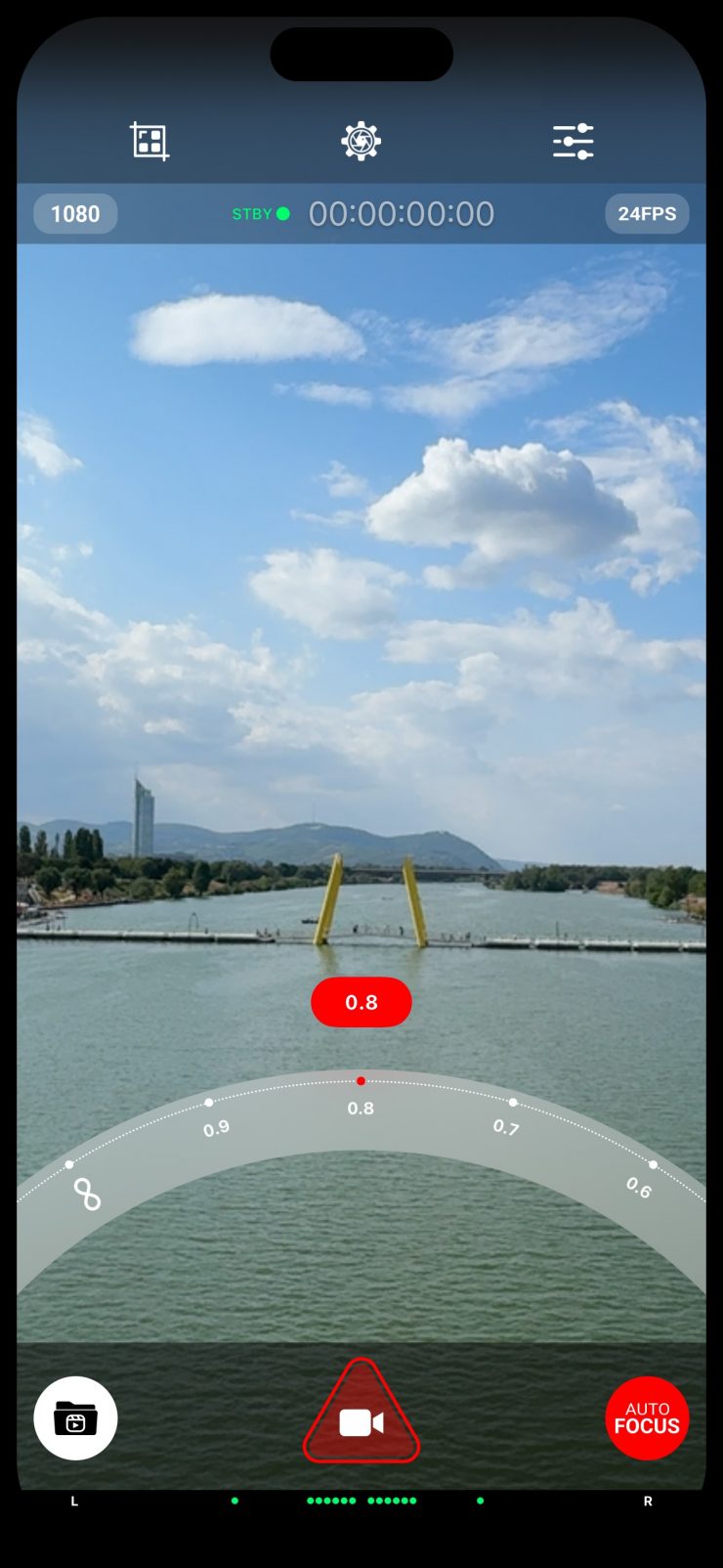
Task: Tap the green dot next to STBY
Action: click(x=282, y=213)
